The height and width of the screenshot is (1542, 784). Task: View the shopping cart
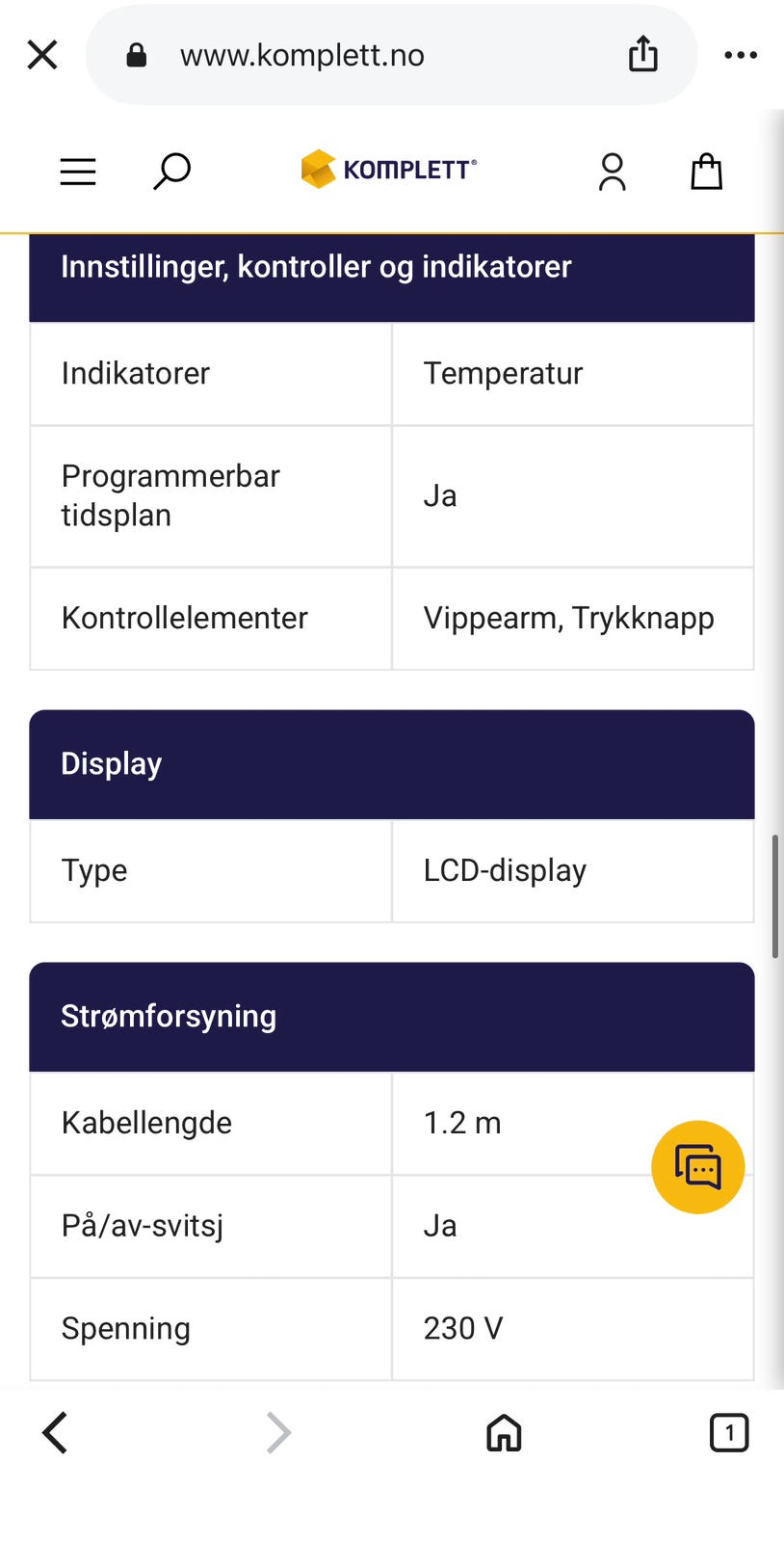(x=707, y=172)
